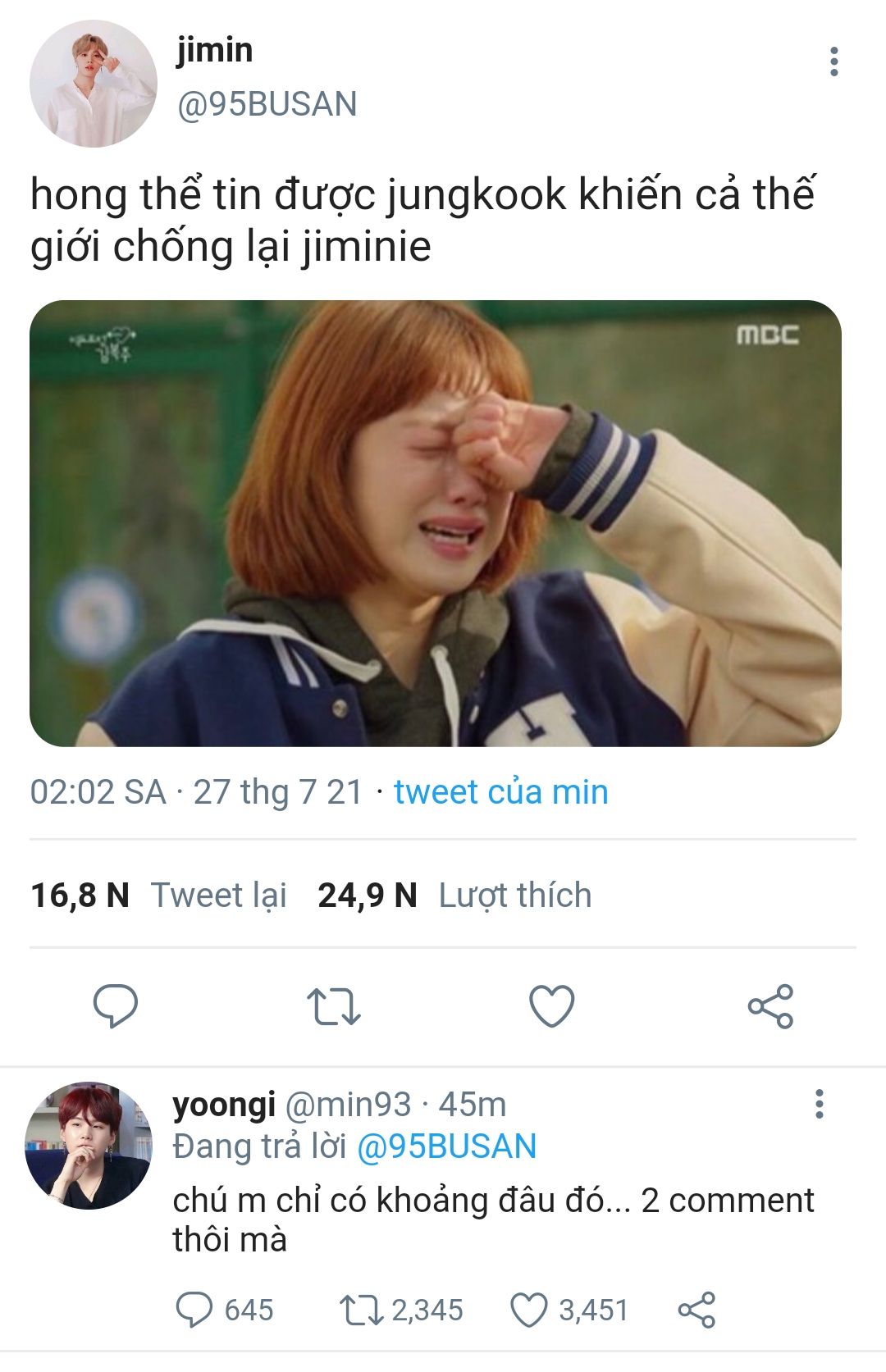
Task: Share jimin's tweet
Action: [770, 1006]
